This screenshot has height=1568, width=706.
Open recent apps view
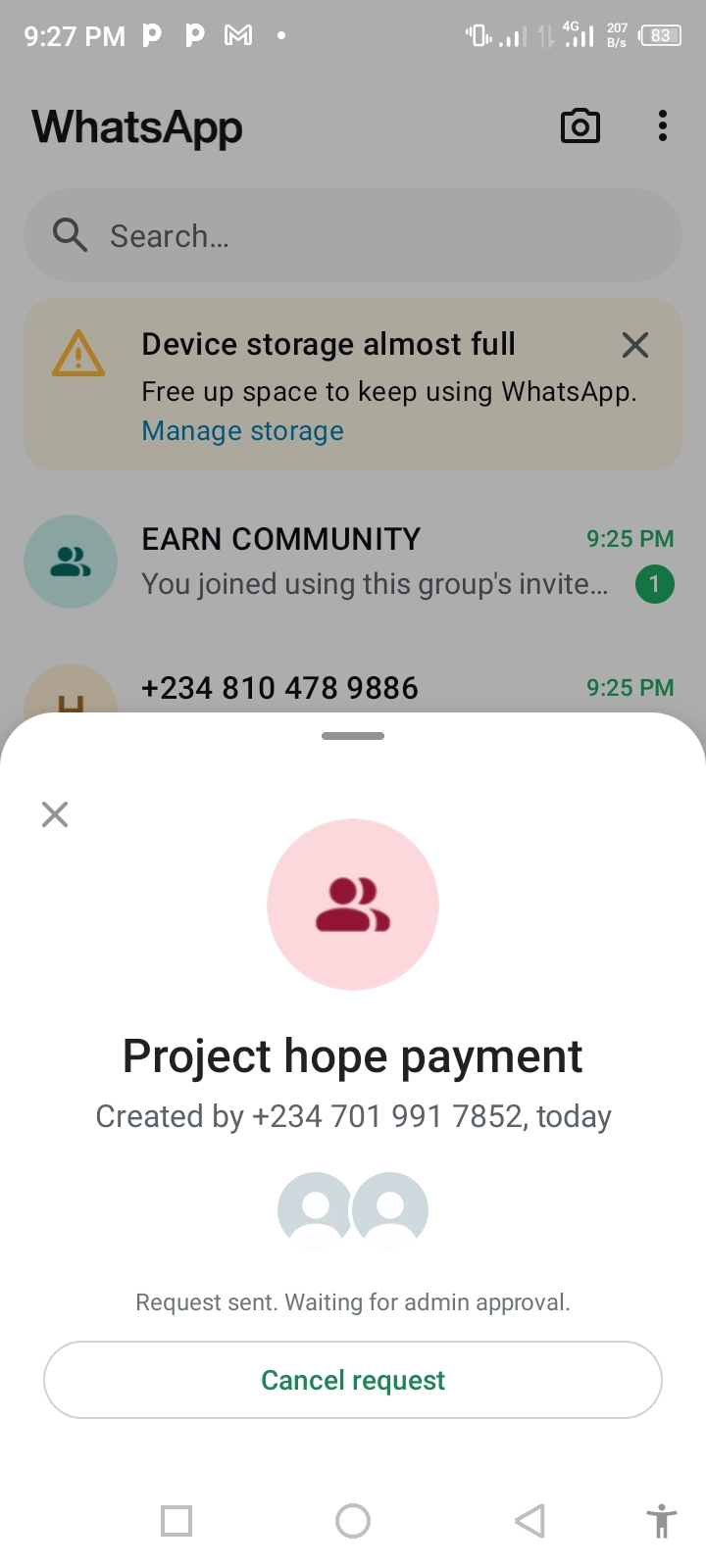click(176, 1521)
